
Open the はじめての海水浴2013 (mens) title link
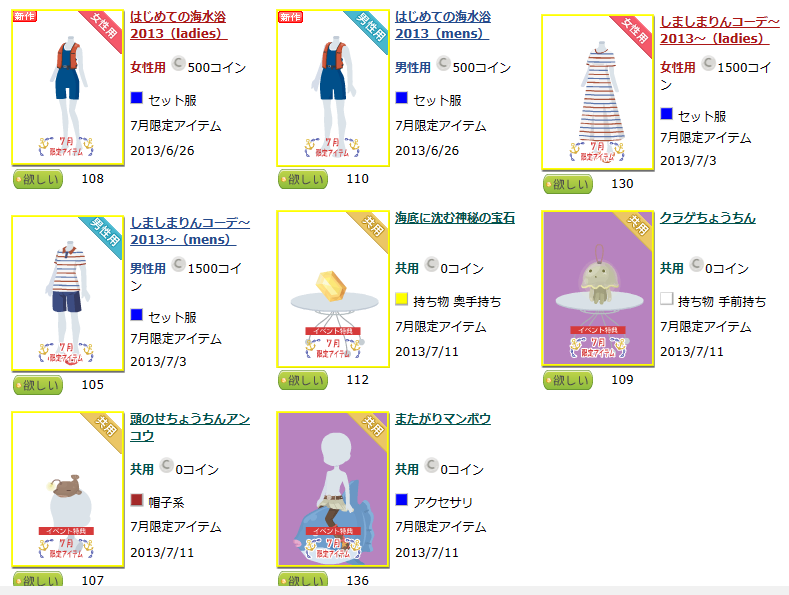(442, 25)
